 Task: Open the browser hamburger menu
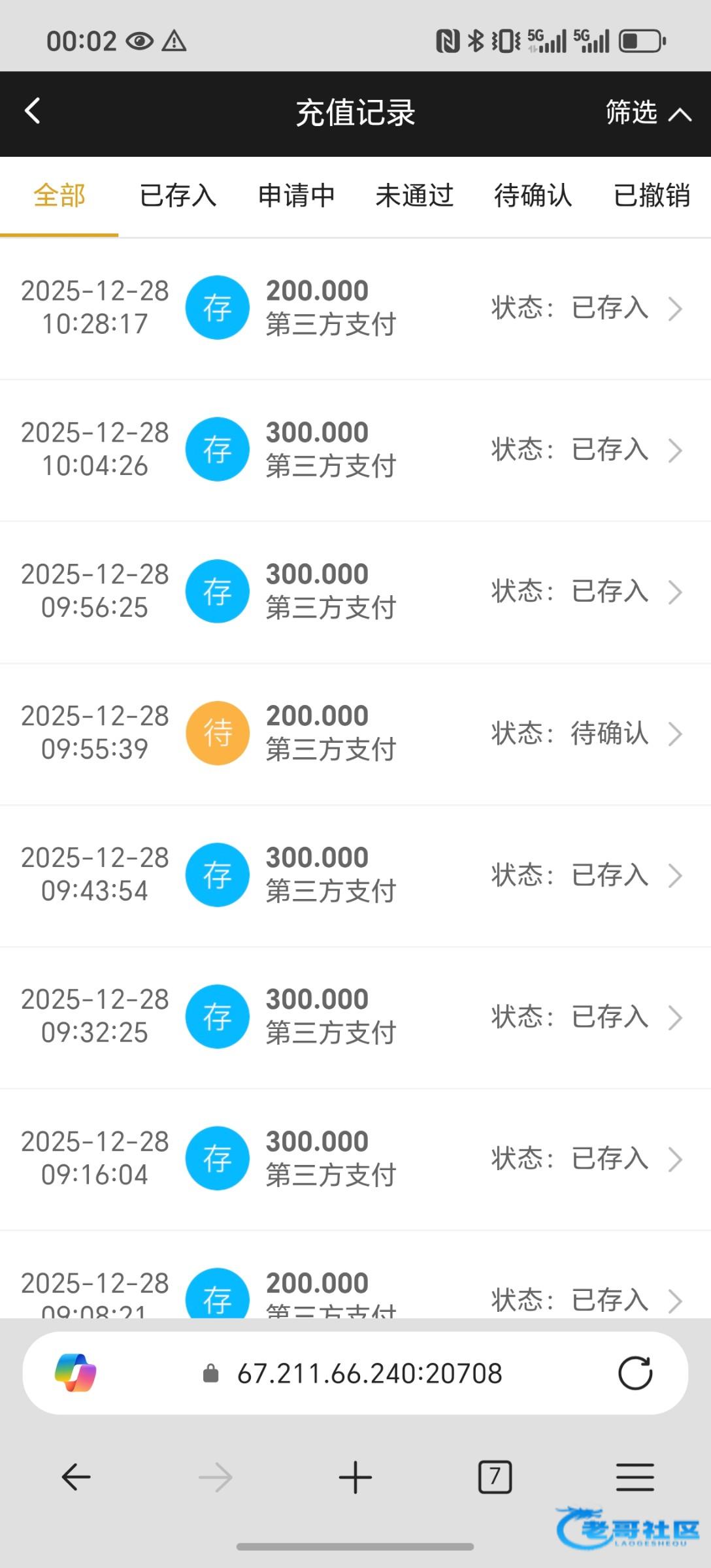635,1477
